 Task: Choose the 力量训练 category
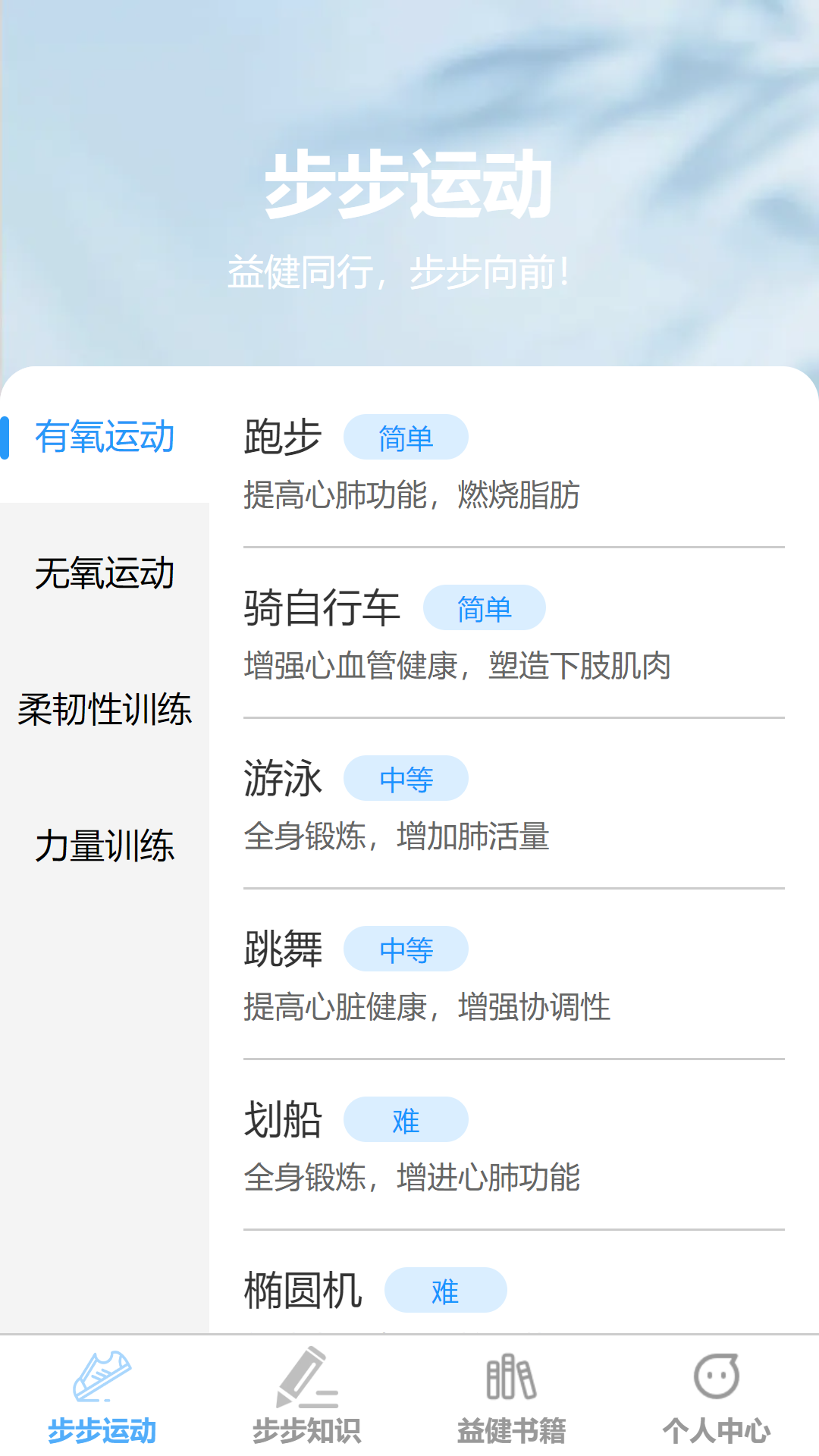tap(105, 846)
